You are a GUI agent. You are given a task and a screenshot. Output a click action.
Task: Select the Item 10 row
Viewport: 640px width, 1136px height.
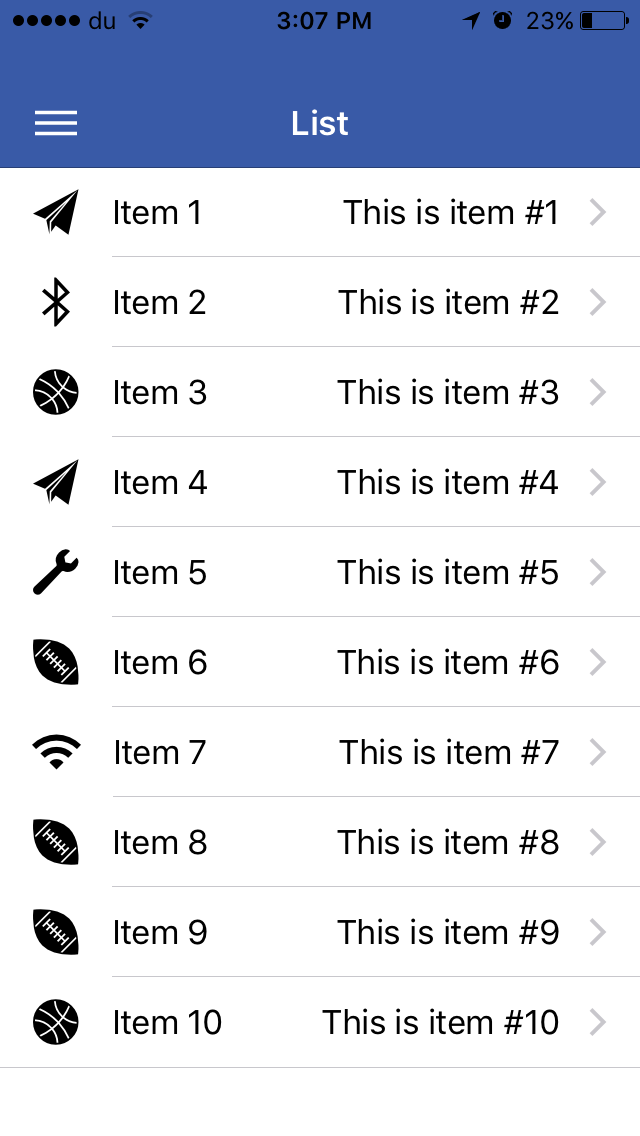(x=320, y=1022)
